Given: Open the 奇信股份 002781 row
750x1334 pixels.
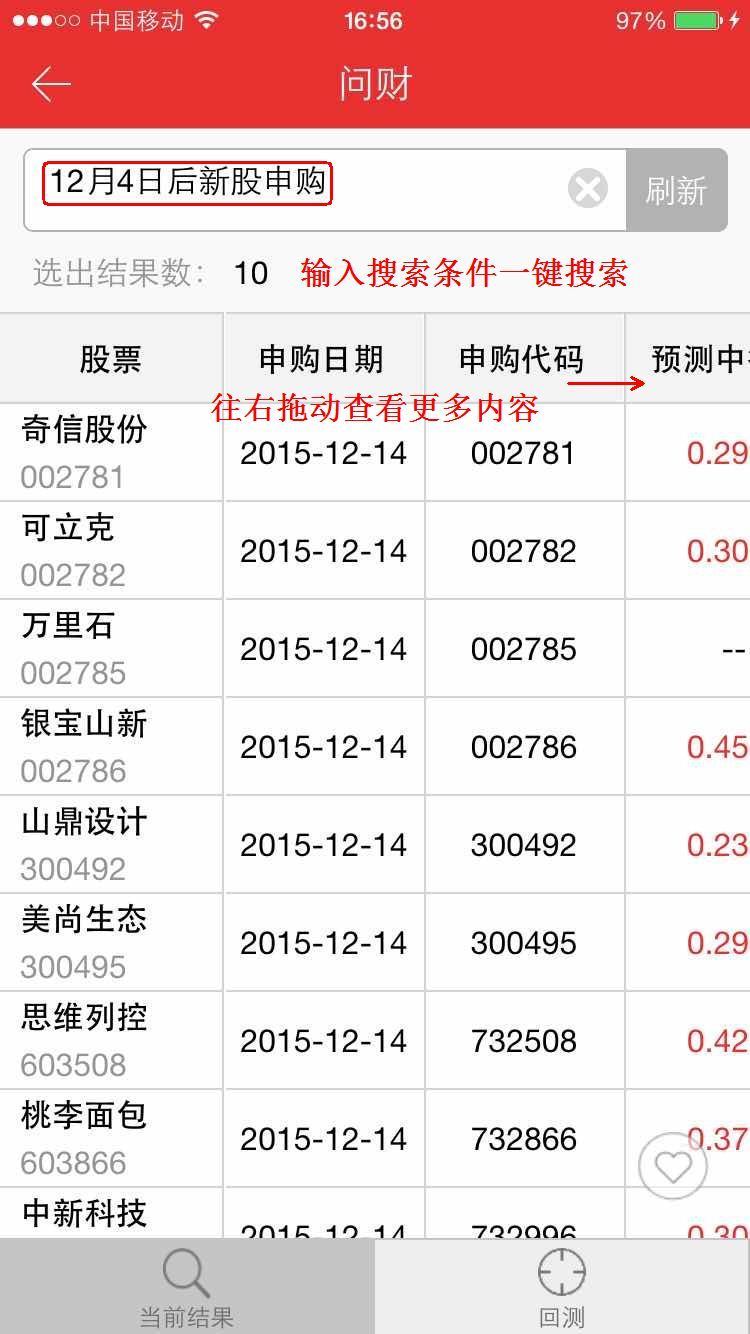Looking at the screenshot, I should [x=375, y=453].
